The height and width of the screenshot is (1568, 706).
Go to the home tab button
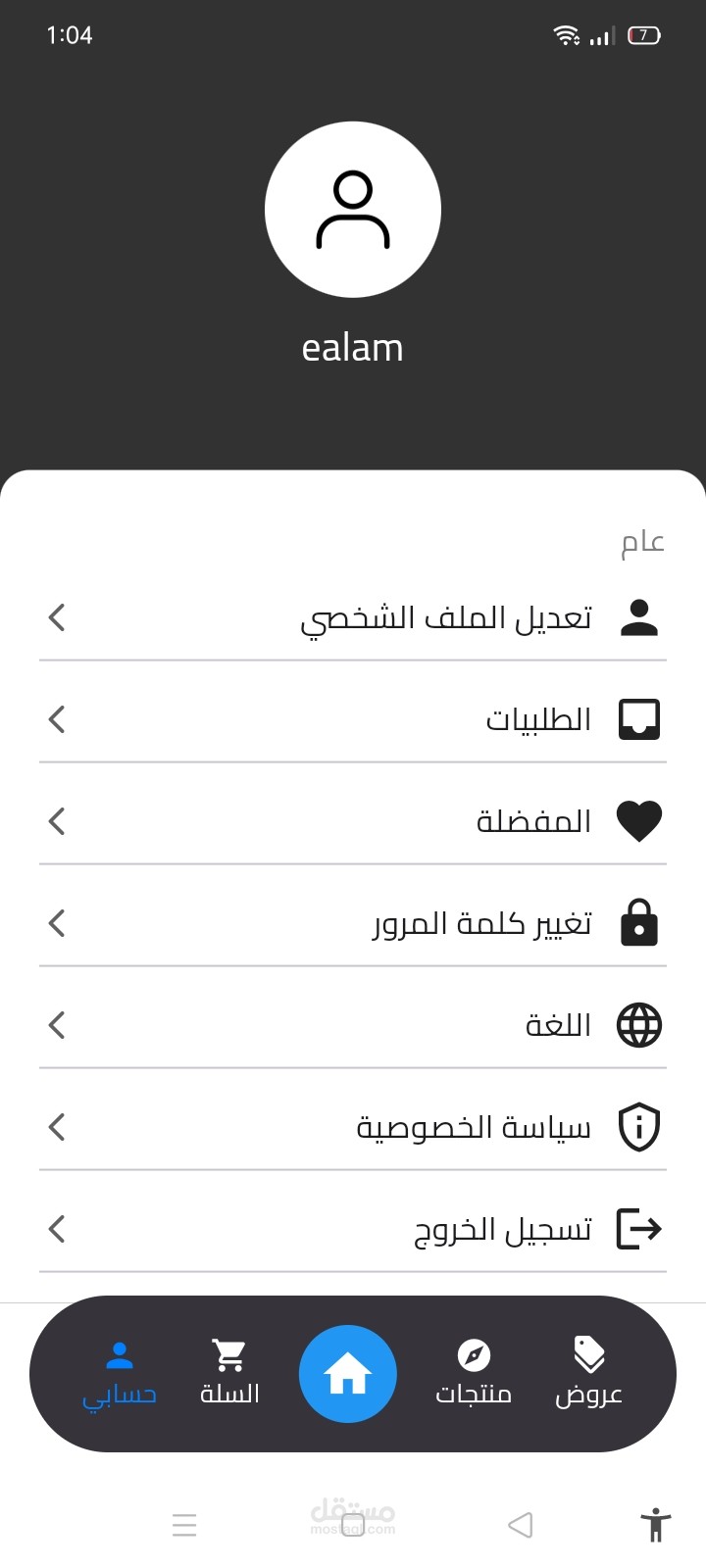point(348,1374)
